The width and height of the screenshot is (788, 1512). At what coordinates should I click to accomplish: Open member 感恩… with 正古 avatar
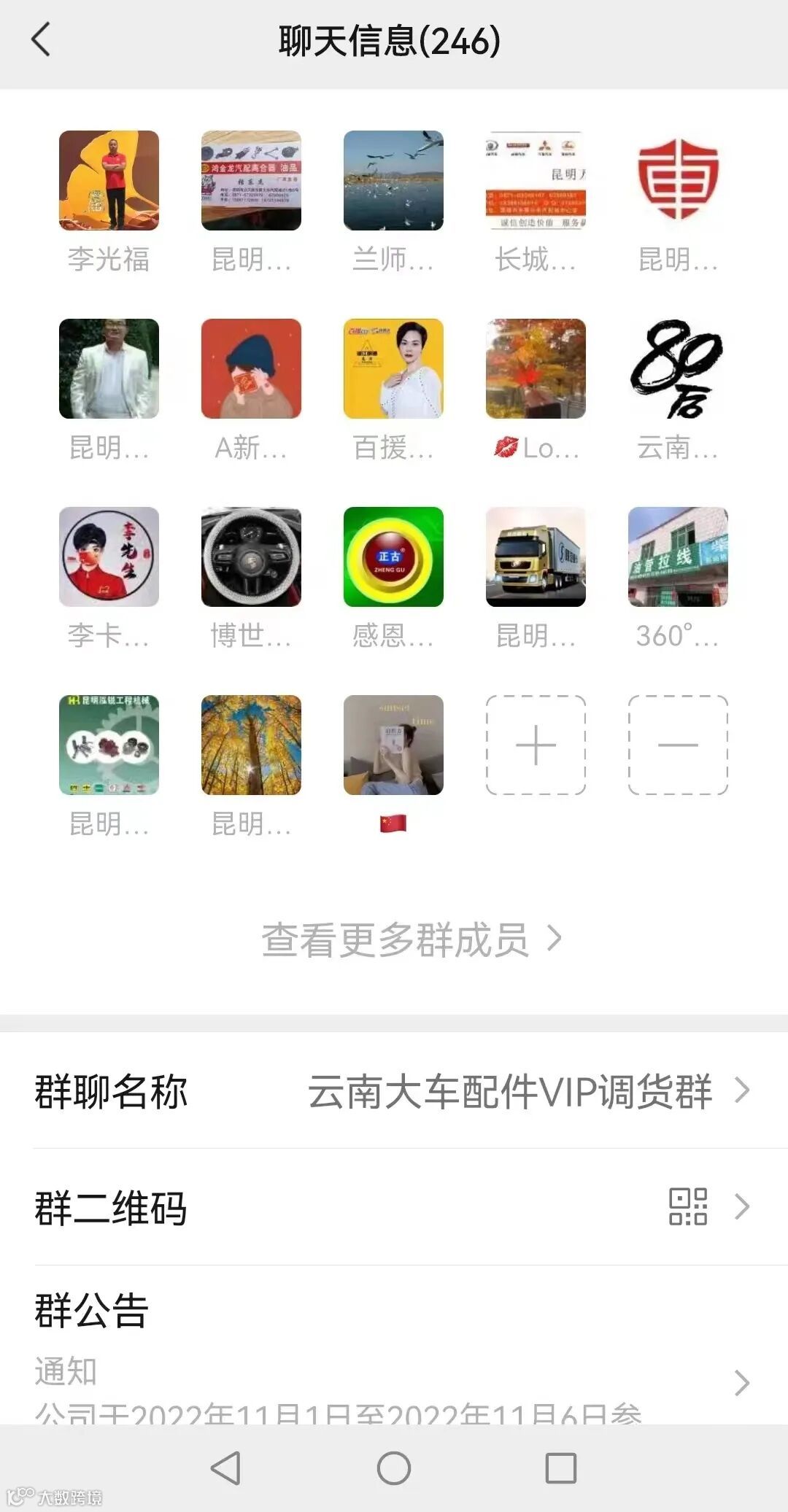(x=393, y=557)
